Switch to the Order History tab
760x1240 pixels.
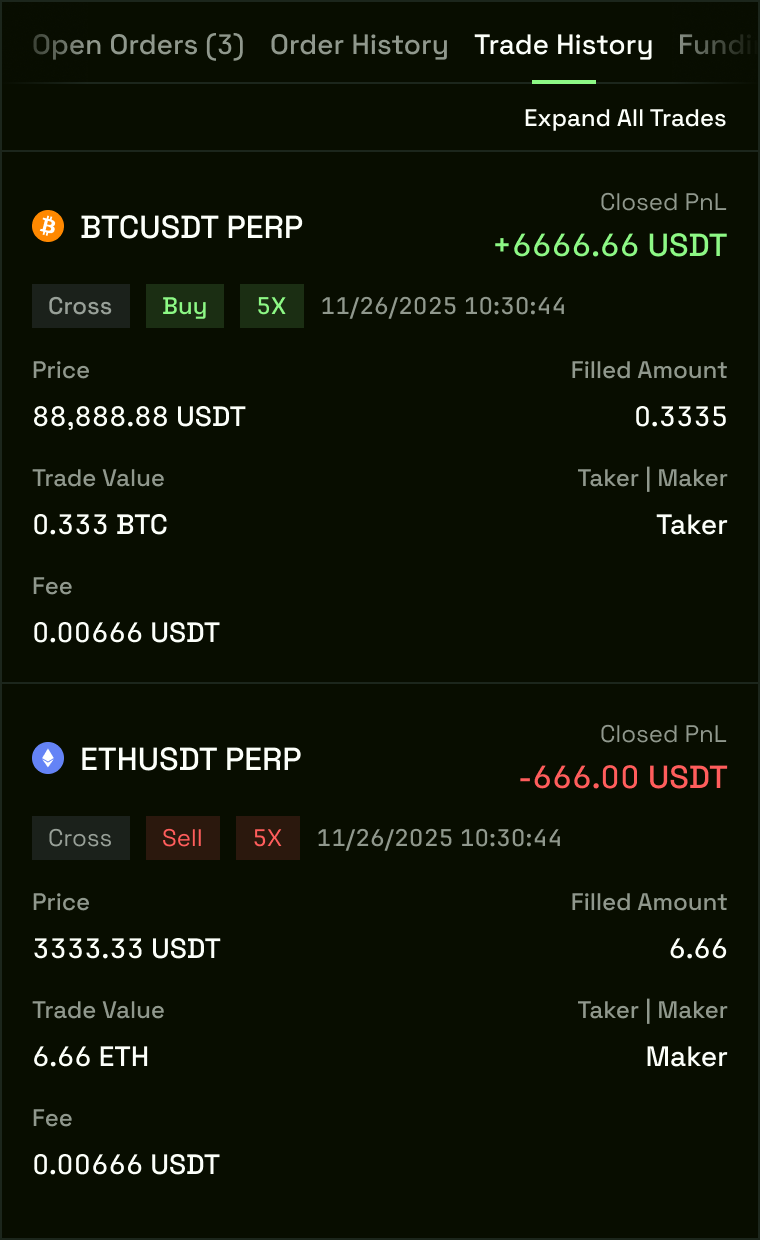tap(358, 44)
